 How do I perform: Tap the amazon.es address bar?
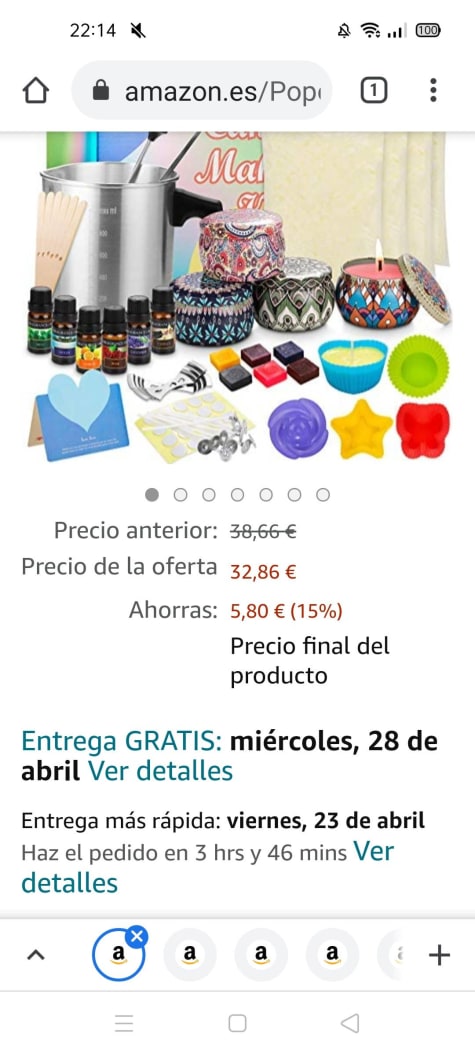pyautogui.click(x=202, y=90)
